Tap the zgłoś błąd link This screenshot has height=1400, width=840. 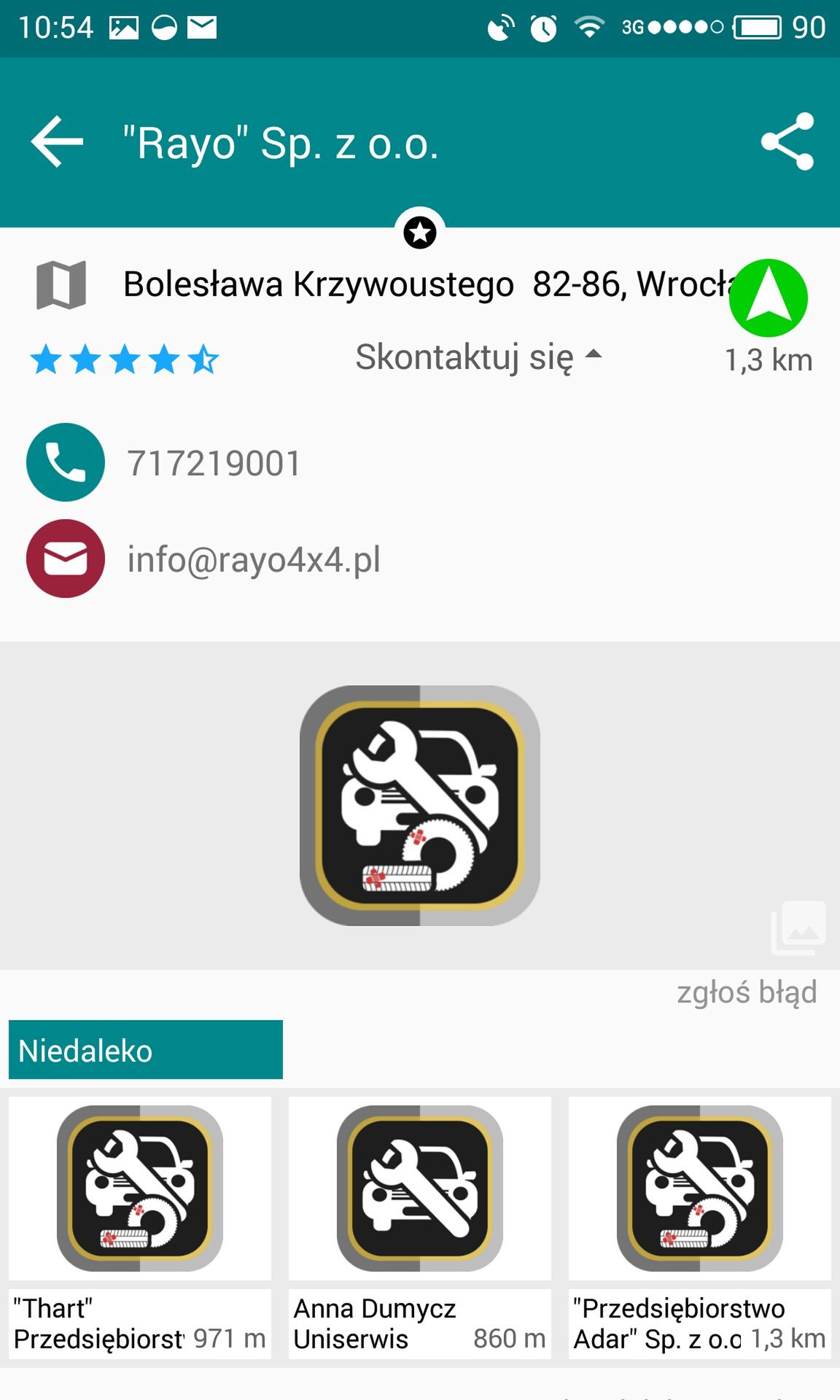(x=747, y=992)
